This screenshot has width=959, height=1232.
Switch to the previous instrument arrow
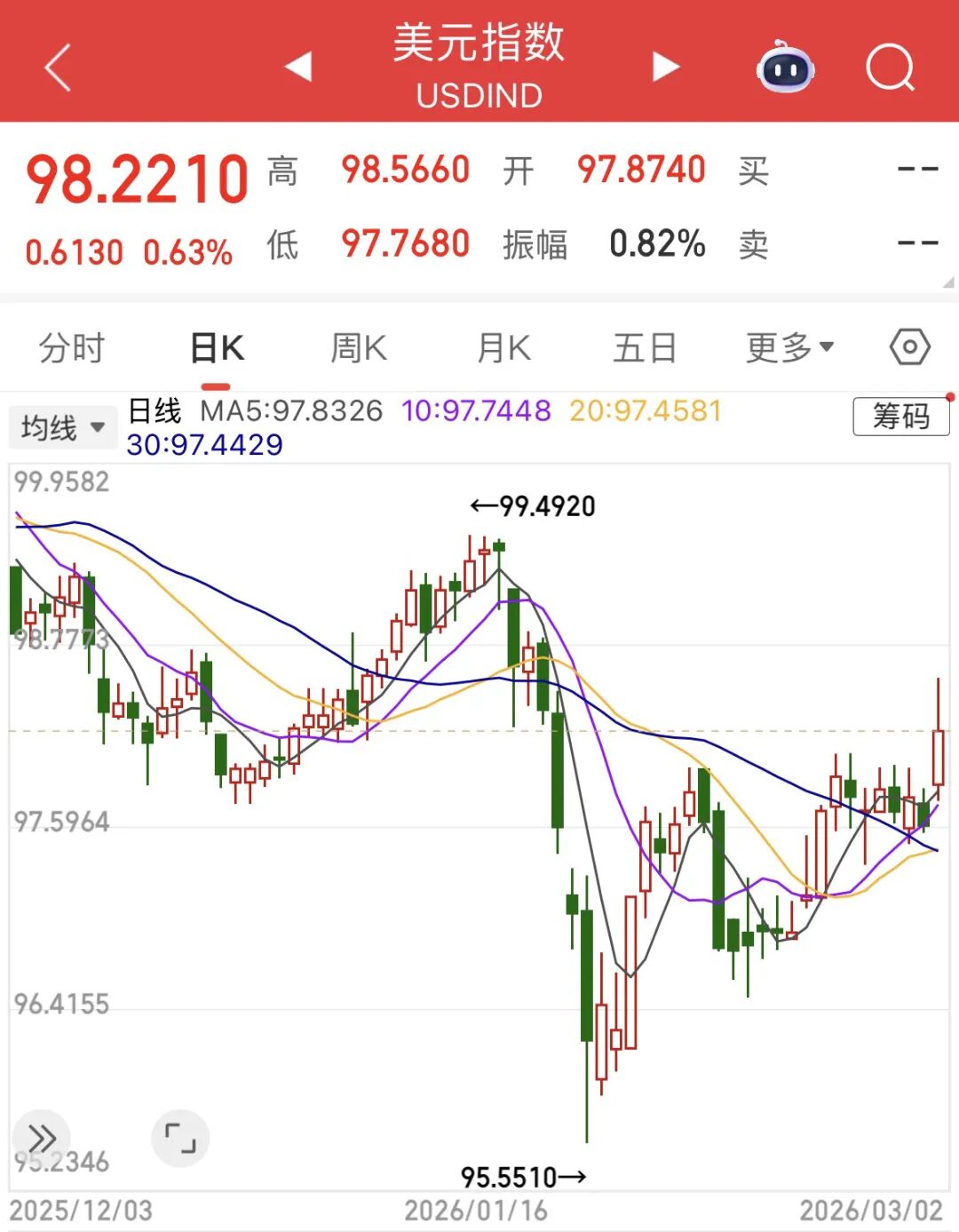point(298,67)
